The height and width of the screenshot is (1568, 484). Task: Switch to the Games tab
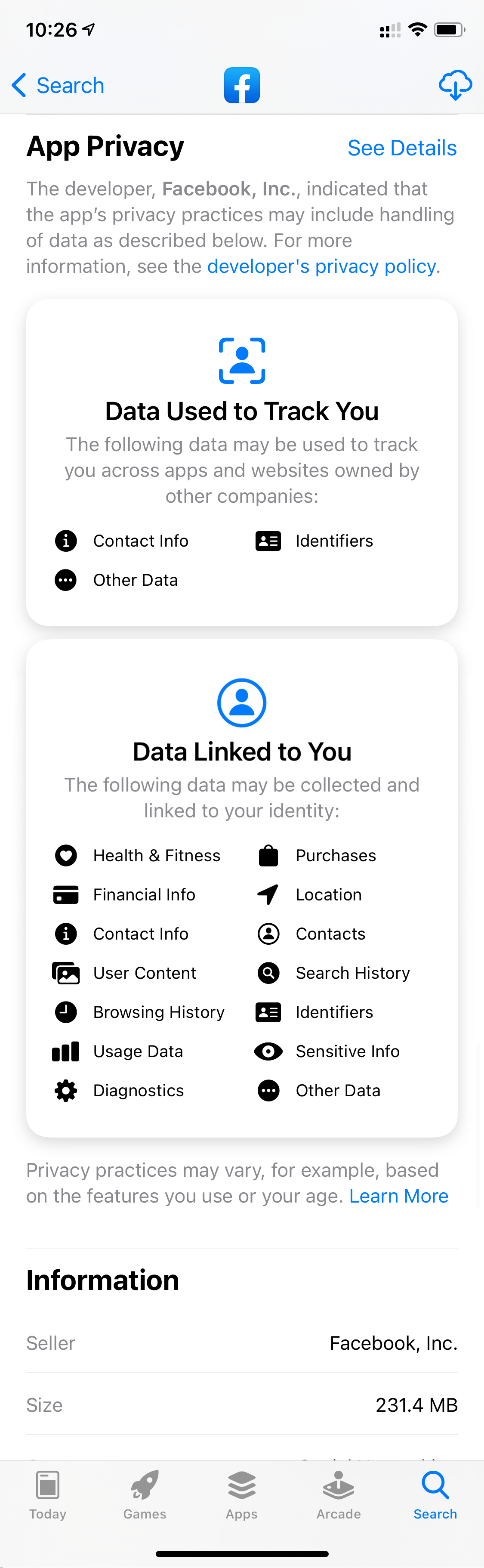click(145, 1495)
